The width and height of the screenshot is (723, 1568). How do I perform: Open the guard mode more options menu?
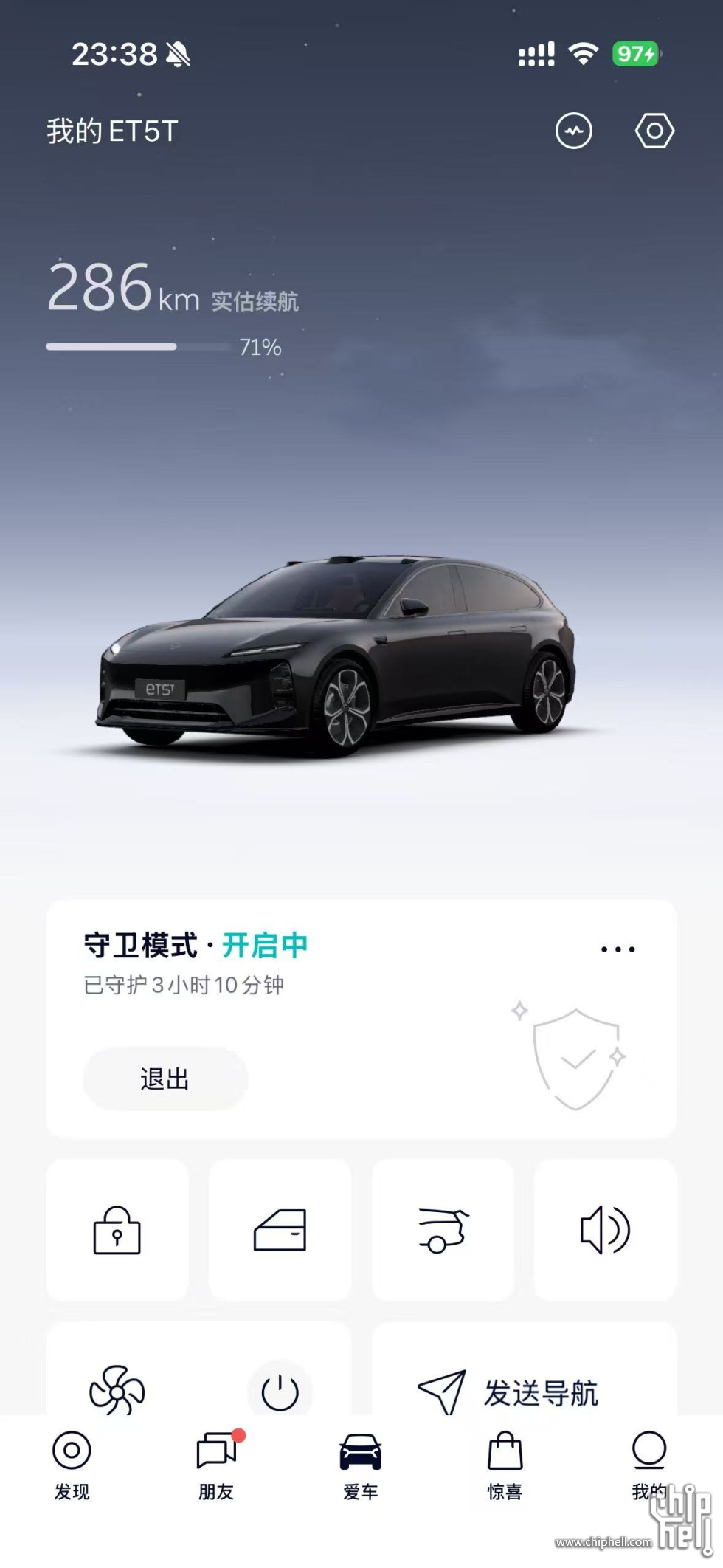pyautogui.click(x=618, y=949)
